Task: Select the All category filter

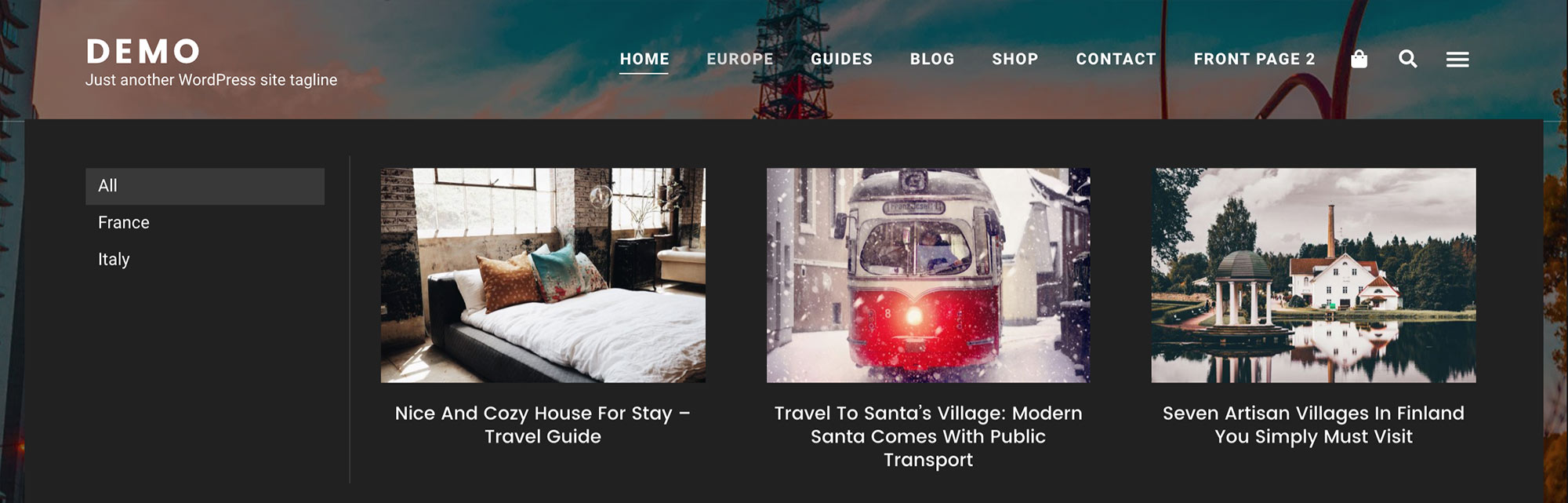Action: pyautogui.click(x=205, y=186)
